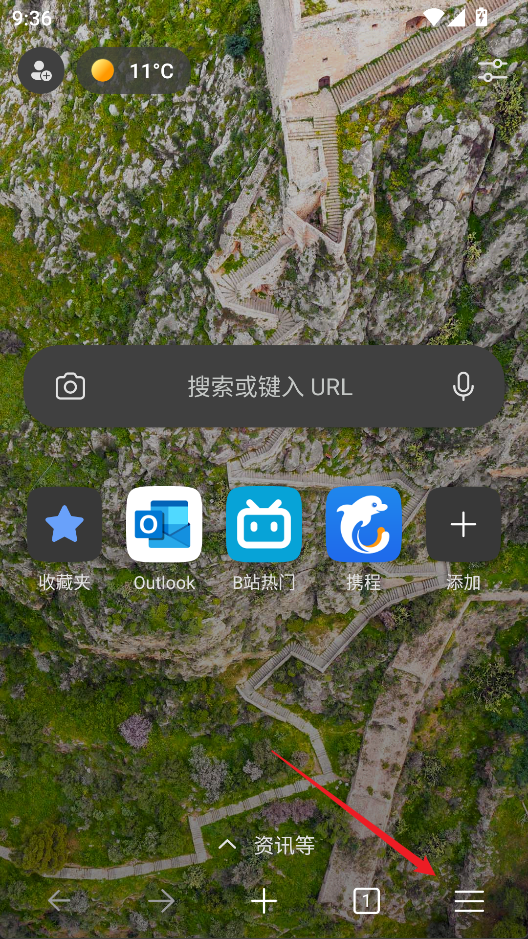Start voice search with the microphone
Image resolution: width=528 pixels, height=939 pixels.
(x=463, y=387)
